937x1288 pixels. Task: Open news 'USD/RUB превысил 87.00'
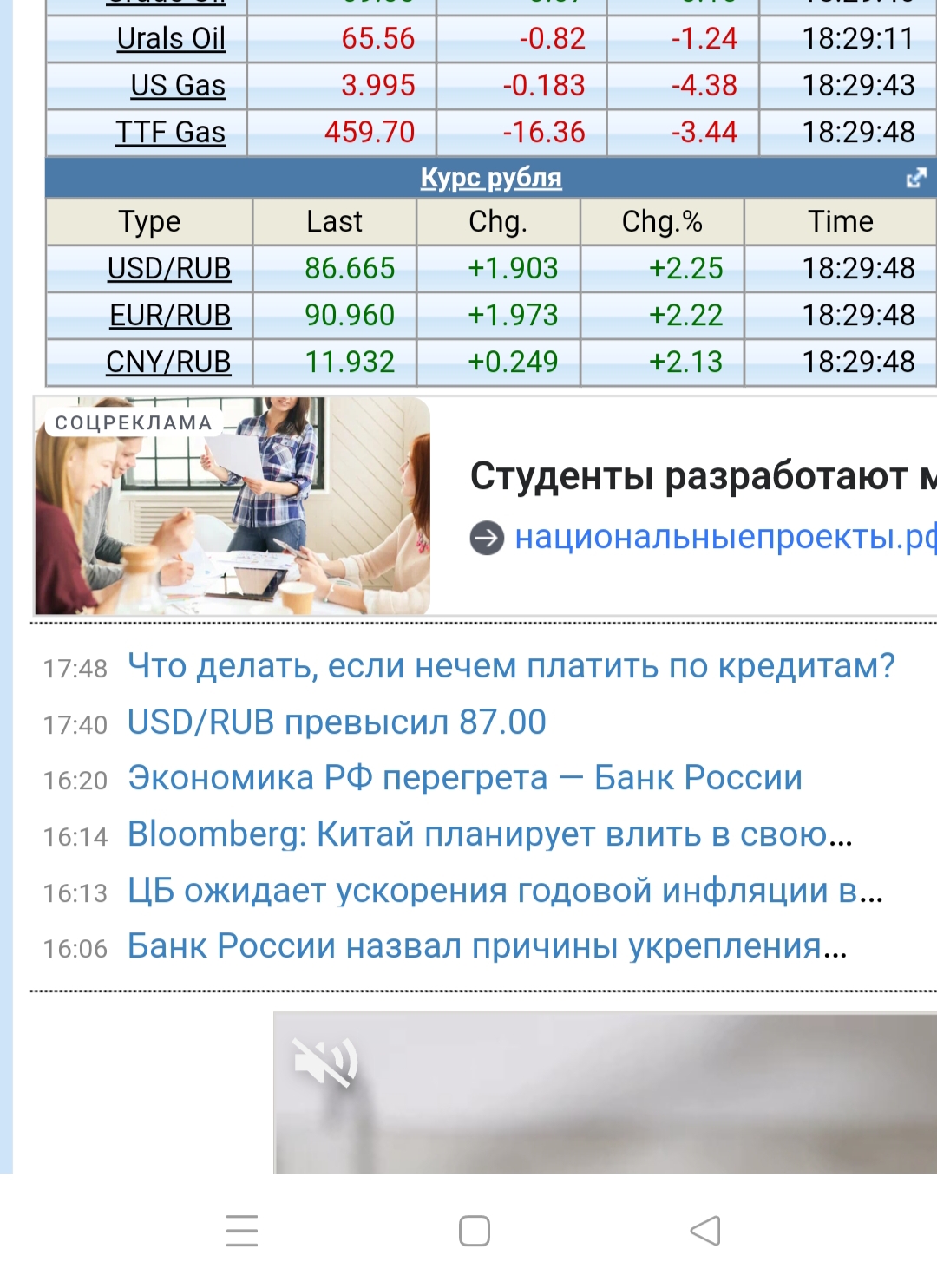coord(337,722)
